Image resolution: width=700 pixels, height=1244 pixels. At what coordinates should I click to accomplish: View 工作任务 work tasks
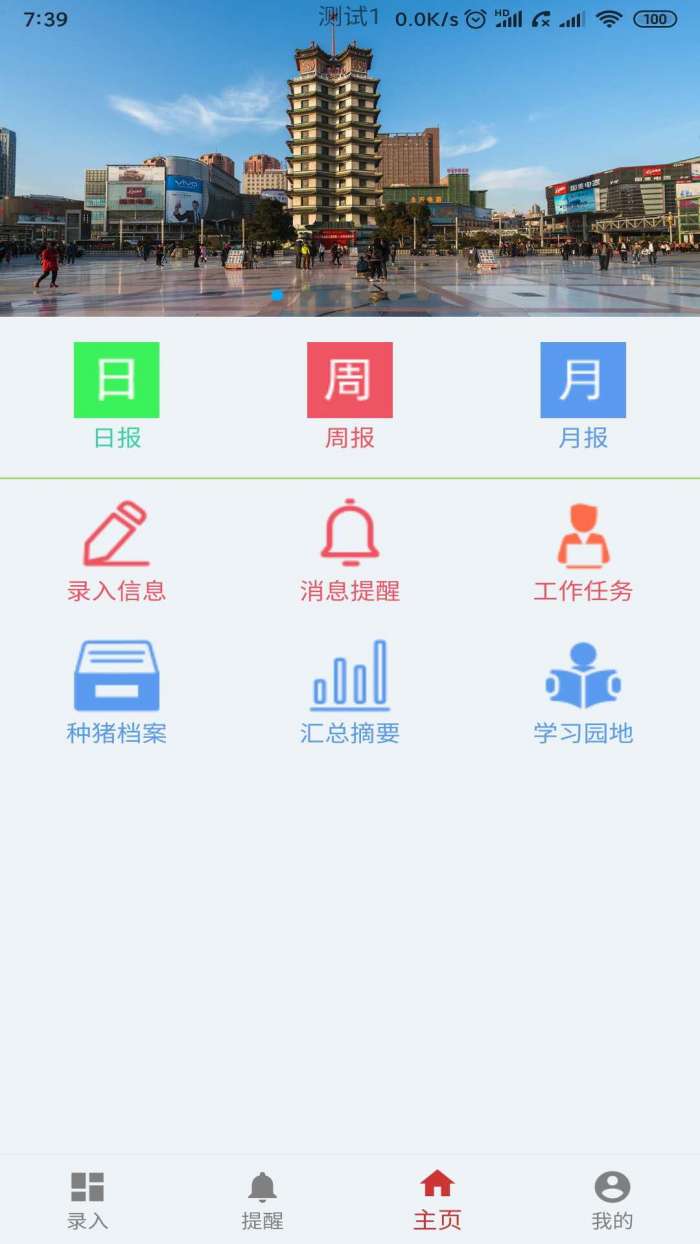pyautogui.click(x=583, y=552)
